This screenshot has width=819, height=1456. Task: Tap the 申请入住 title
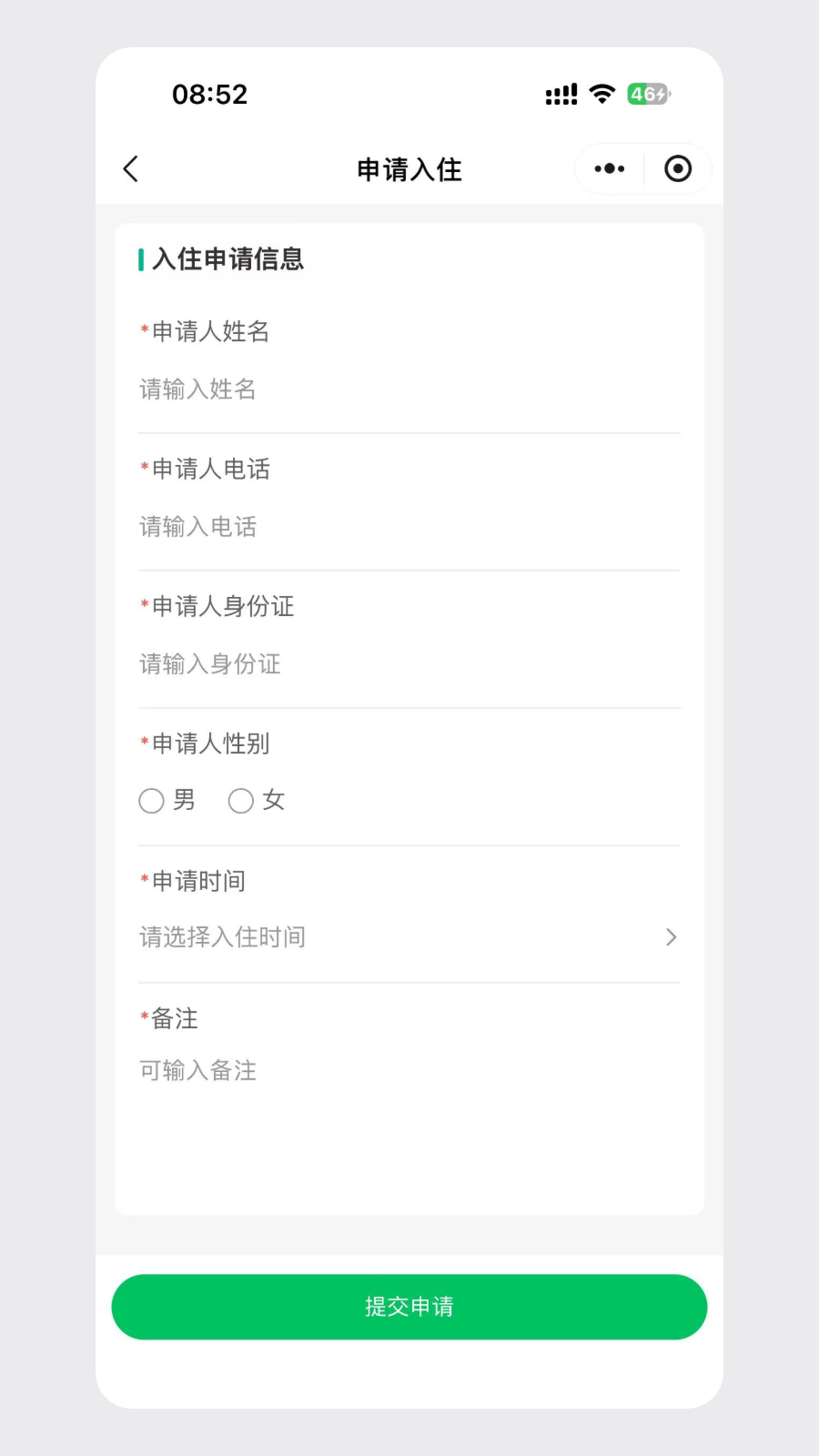(409, 169)
